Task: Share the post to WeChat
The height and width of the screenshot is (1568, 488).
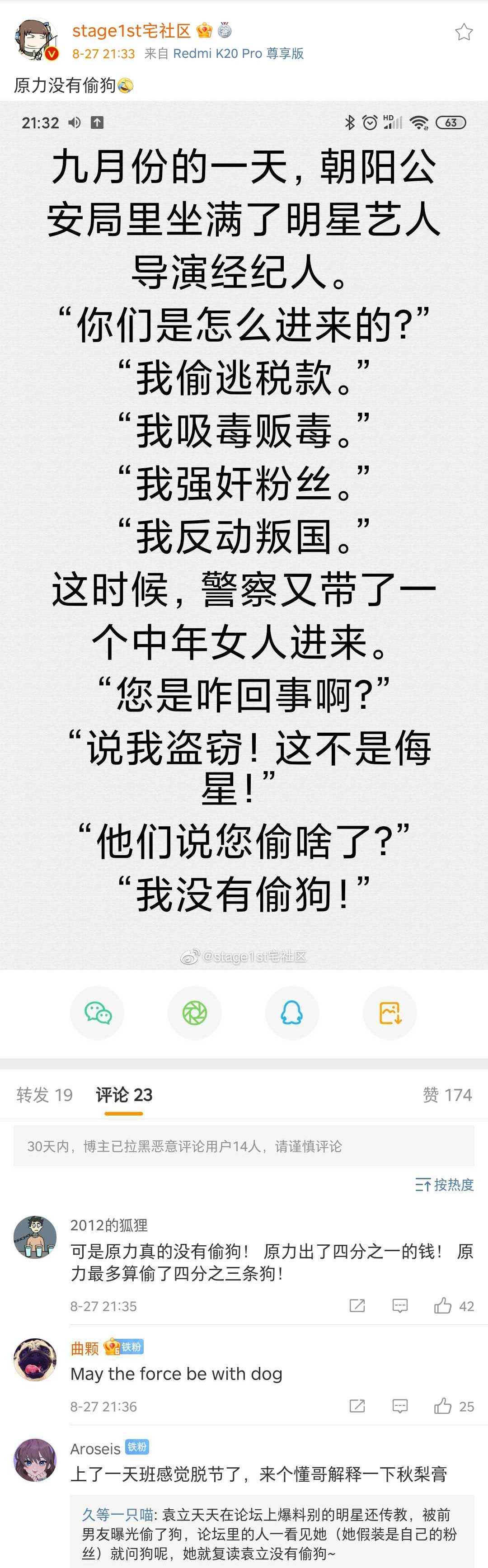Action: pos(97,1013)
